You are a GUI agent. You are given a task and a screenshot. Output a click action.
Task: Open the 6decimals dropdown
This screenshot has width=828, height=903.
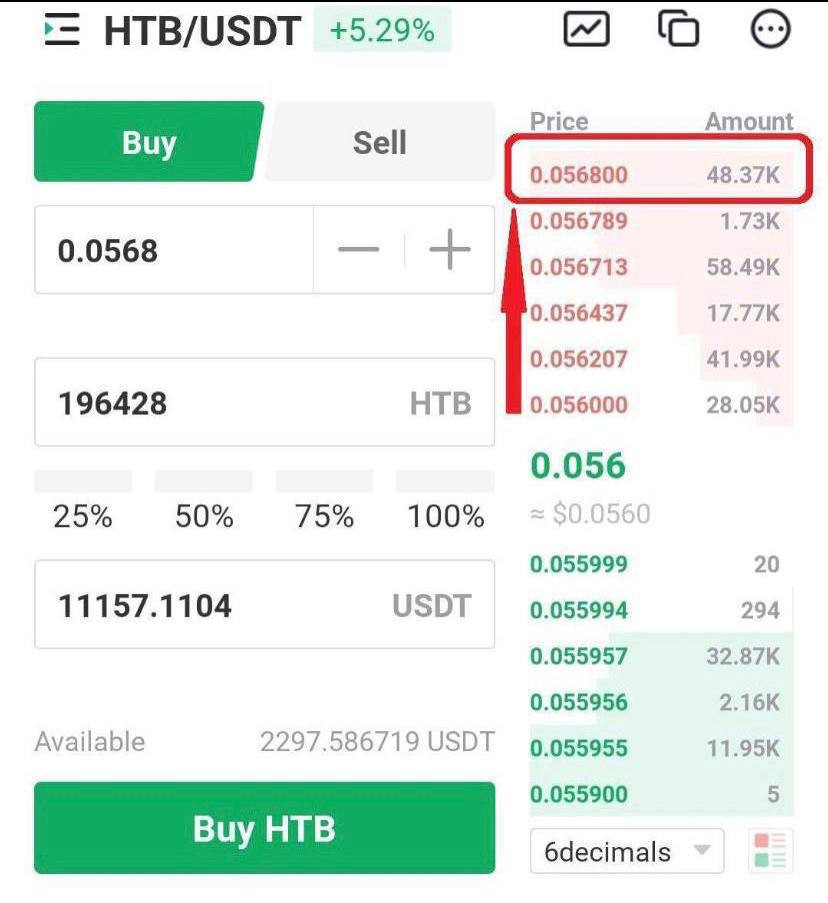(626, 852)
